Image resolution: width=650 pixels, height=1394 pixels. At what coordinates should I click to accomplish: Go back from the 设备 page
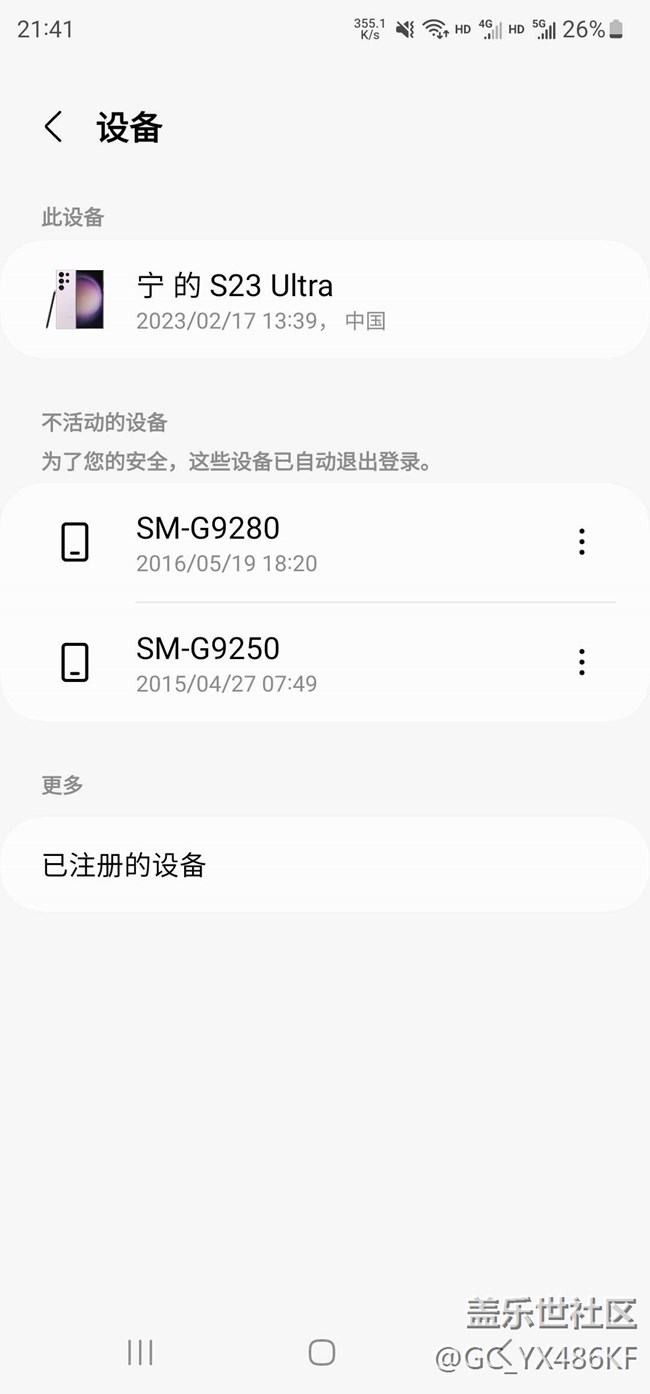click(x=53, y=127)
